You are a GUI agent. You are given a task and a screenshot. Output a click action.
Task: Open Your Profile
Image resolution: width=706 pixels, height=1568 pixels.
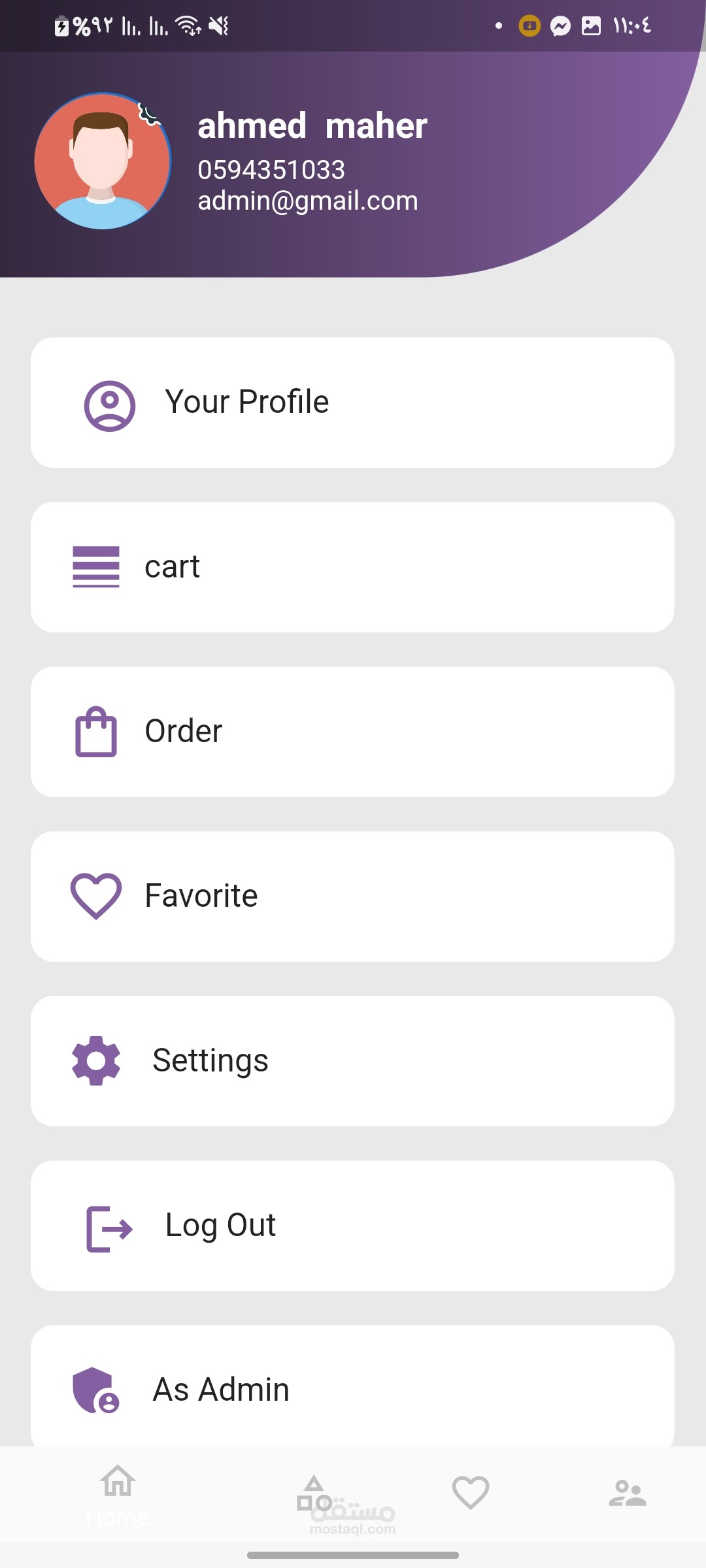[352, 402]
